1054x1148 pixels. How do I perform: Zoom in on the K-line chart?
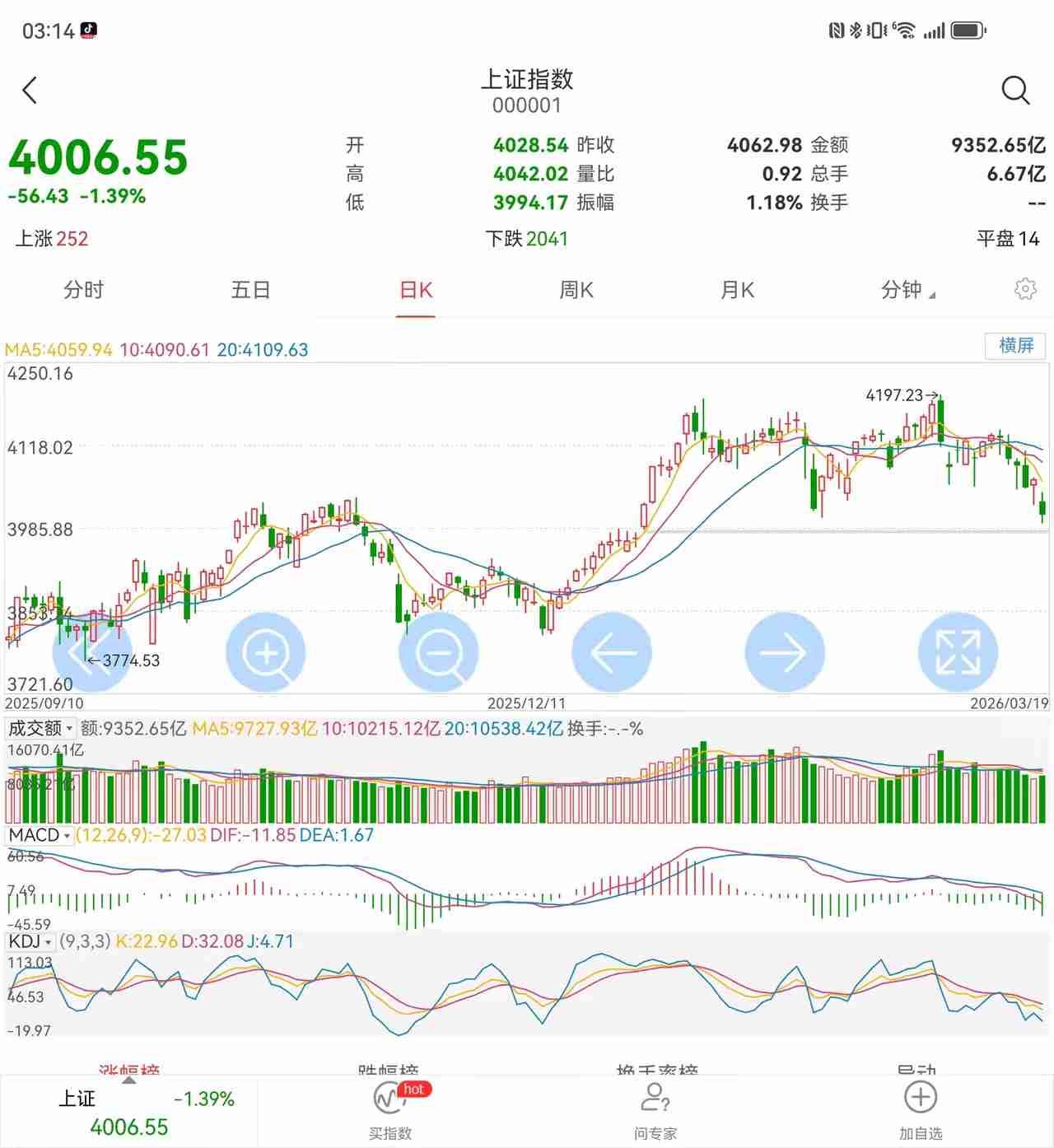265,651
